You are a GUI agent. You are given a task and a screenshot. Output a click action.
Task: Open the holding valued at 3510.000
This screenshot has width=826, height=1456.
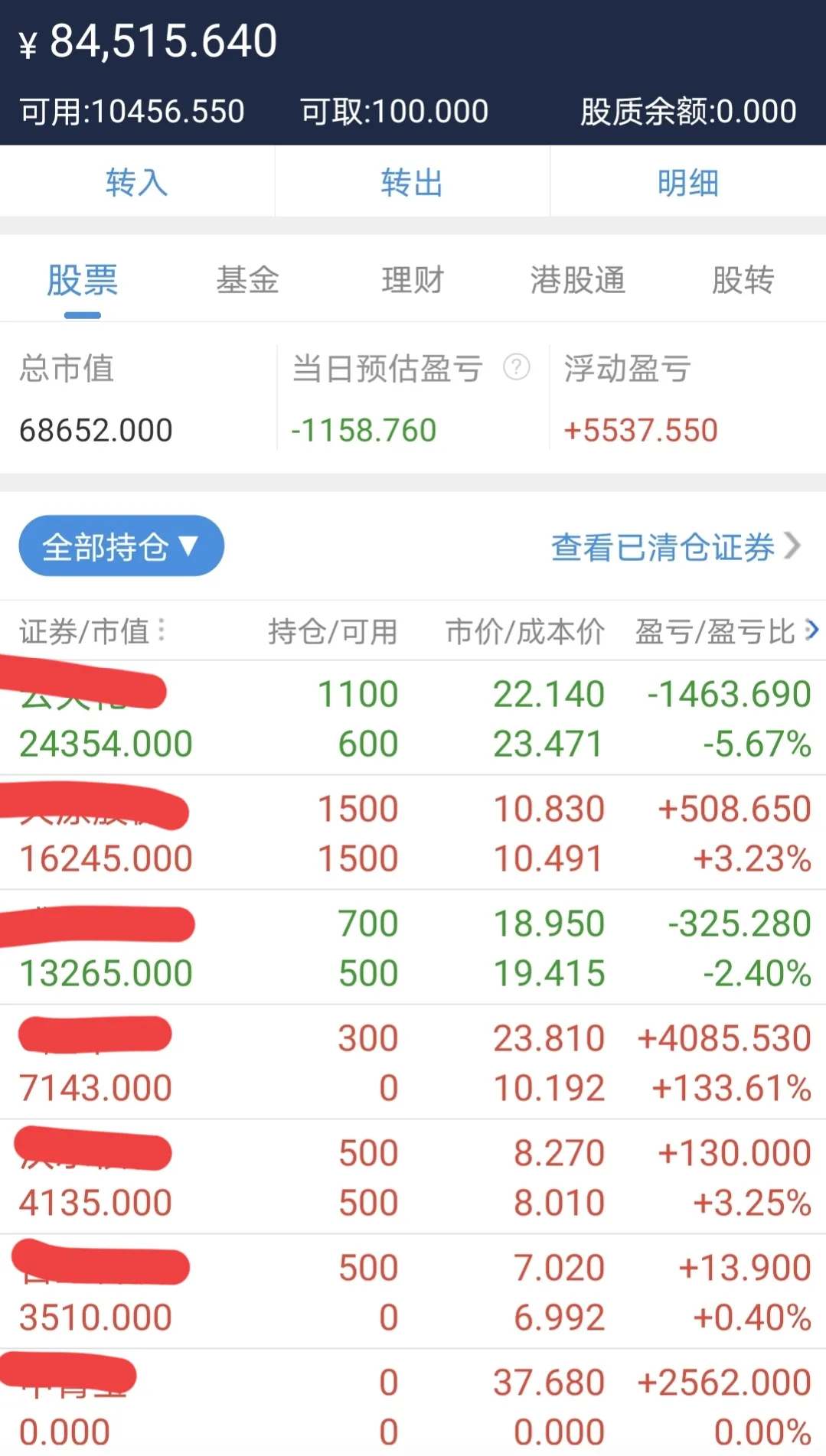pyautogui.click(x=413, y=1292)
